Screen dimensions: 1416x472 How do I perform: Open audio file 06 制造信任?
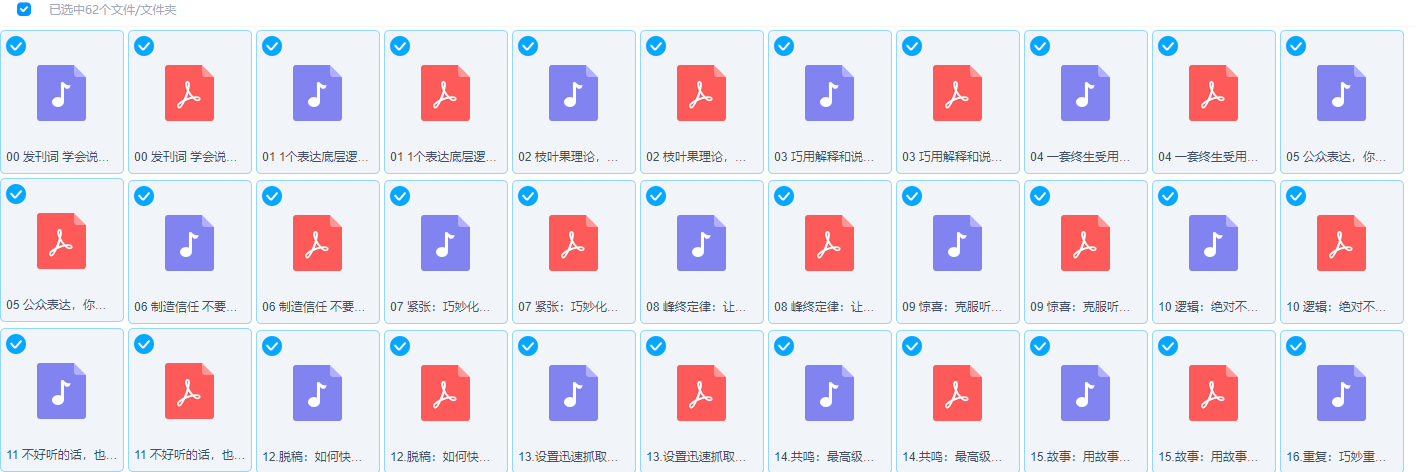(189, 242)
